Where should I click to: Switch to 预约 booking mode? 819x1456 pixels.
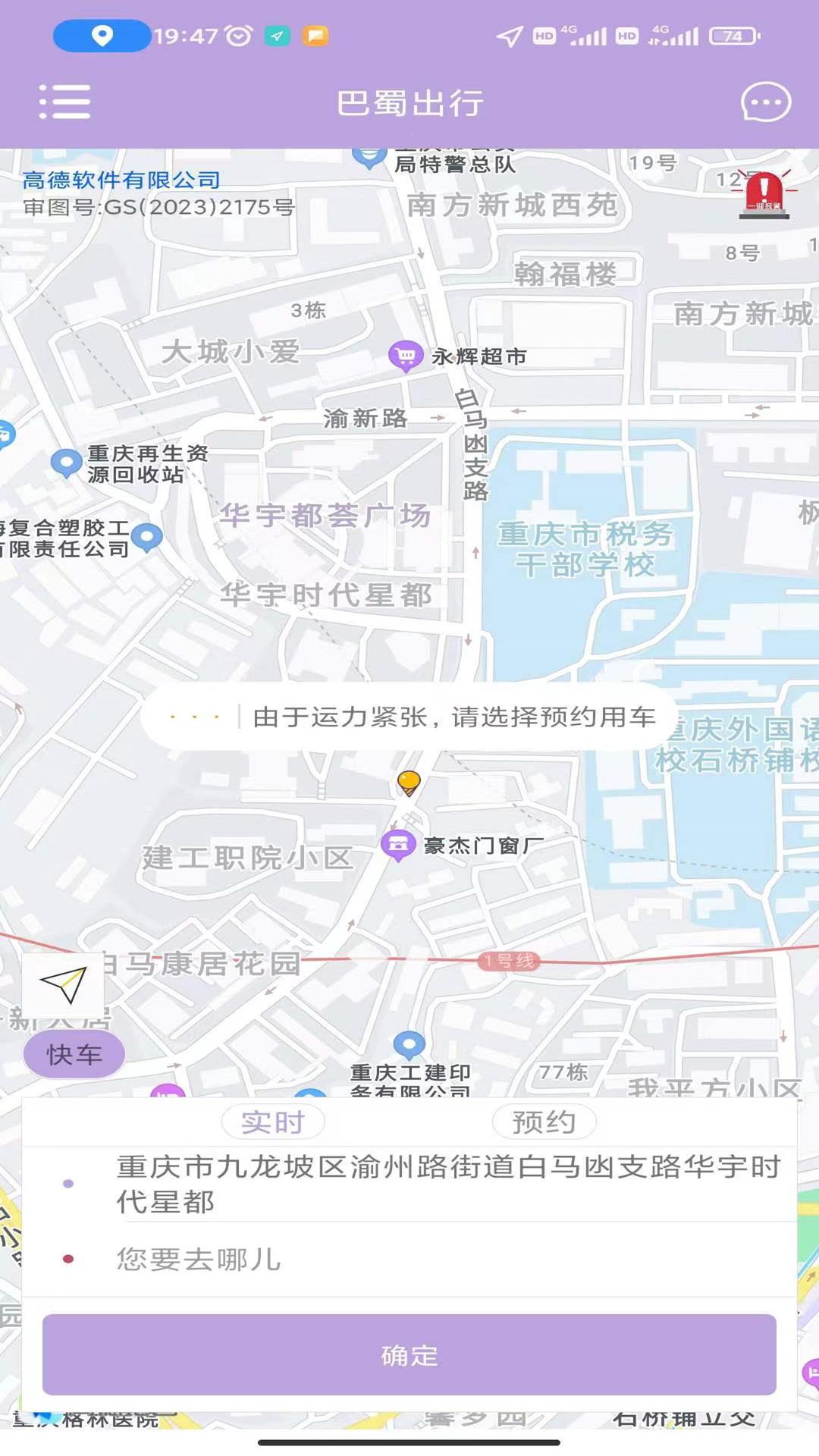pyautogui.click(x=543, y=1120)
